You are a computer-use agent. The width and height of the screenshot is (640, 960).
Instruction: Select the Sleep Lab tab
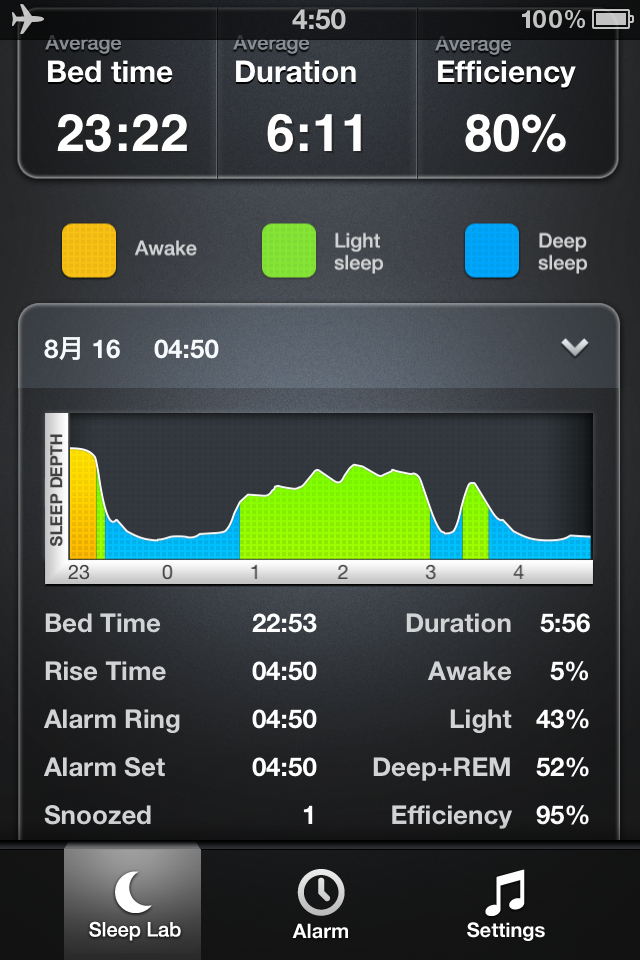click(x=134, y=903)
